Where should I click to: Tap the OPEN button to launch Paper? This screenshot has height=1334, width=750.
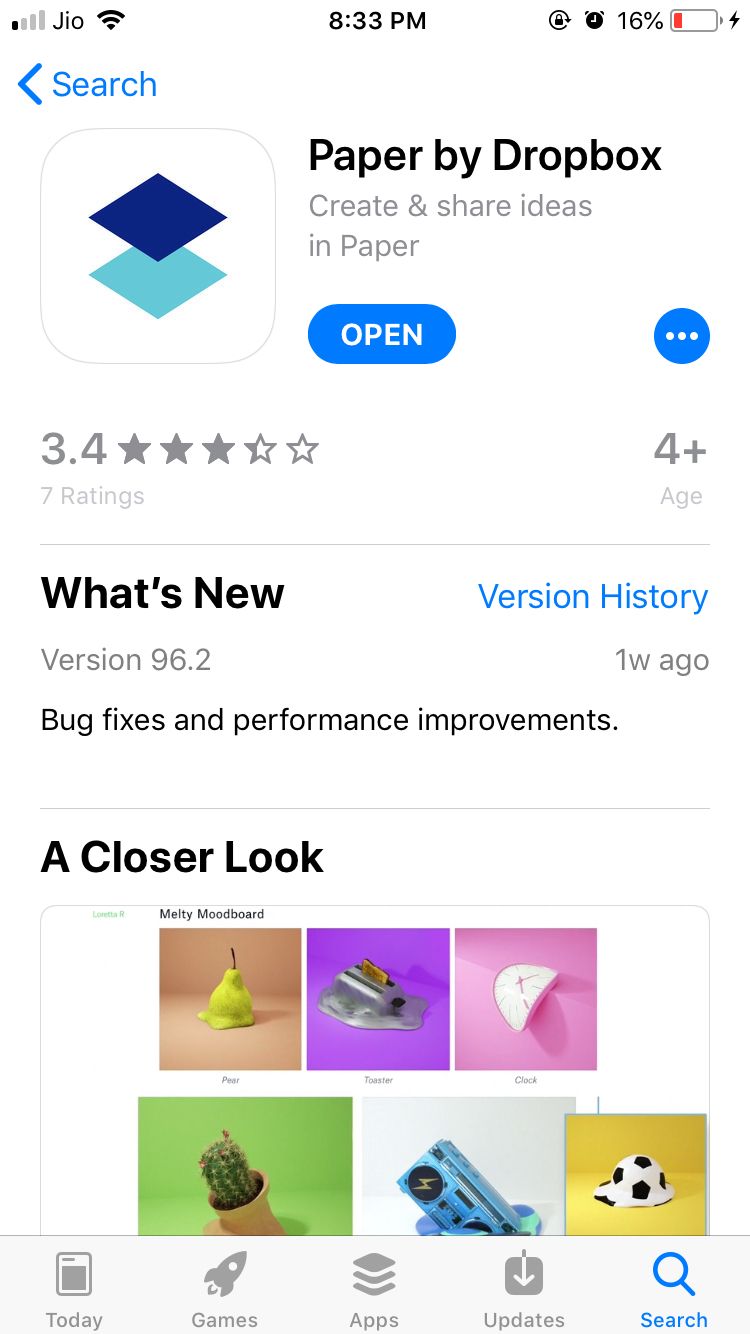(x=381, y=334)
